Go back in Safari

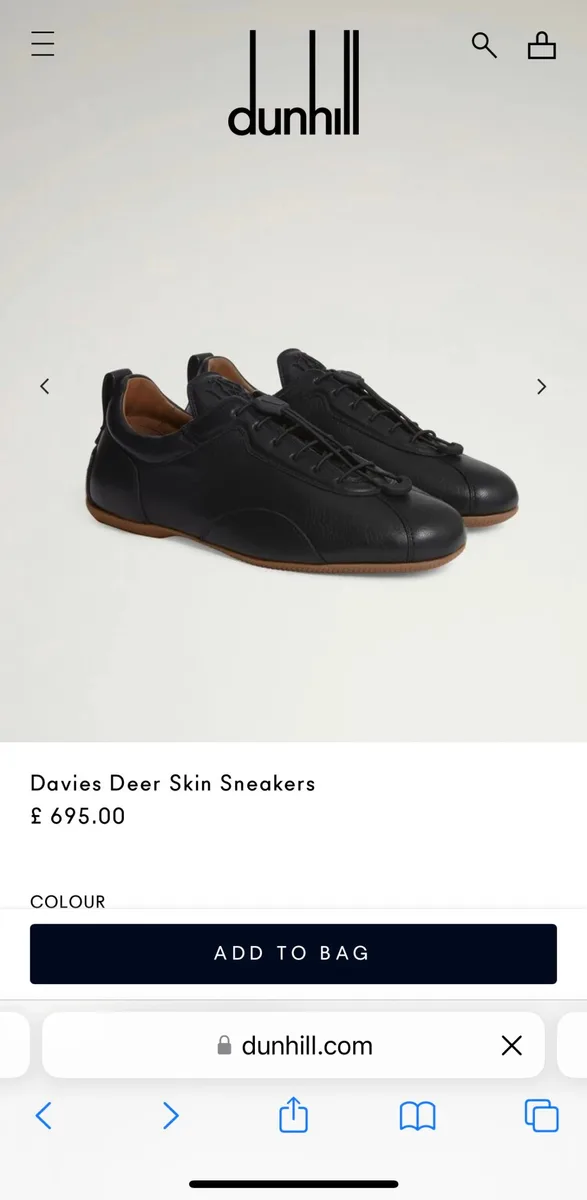(x=43, y=1115)
